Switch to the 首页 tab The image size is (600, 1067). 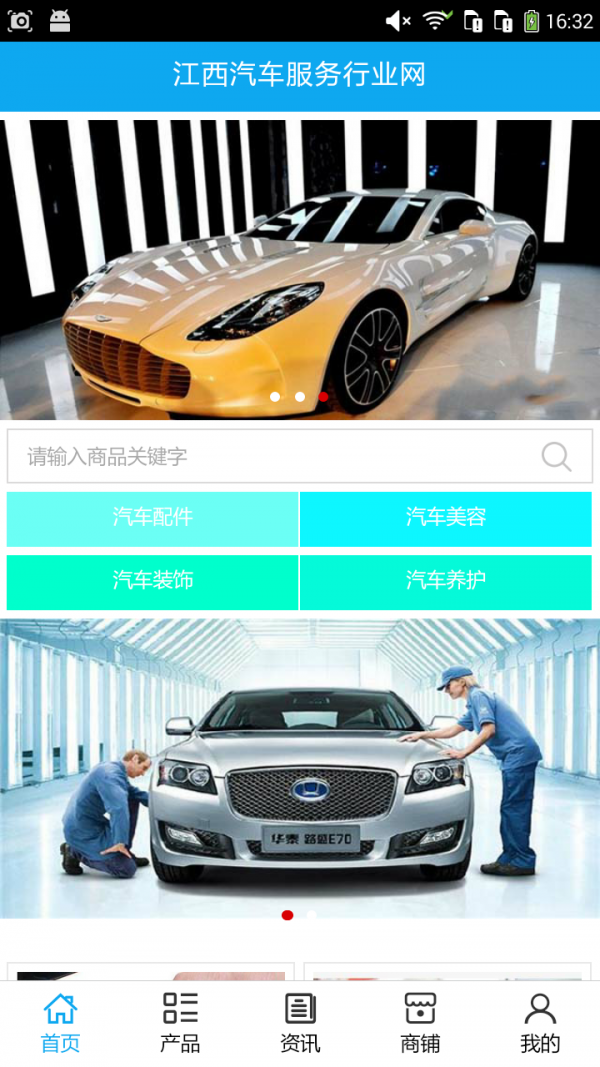coord(60,1023)
